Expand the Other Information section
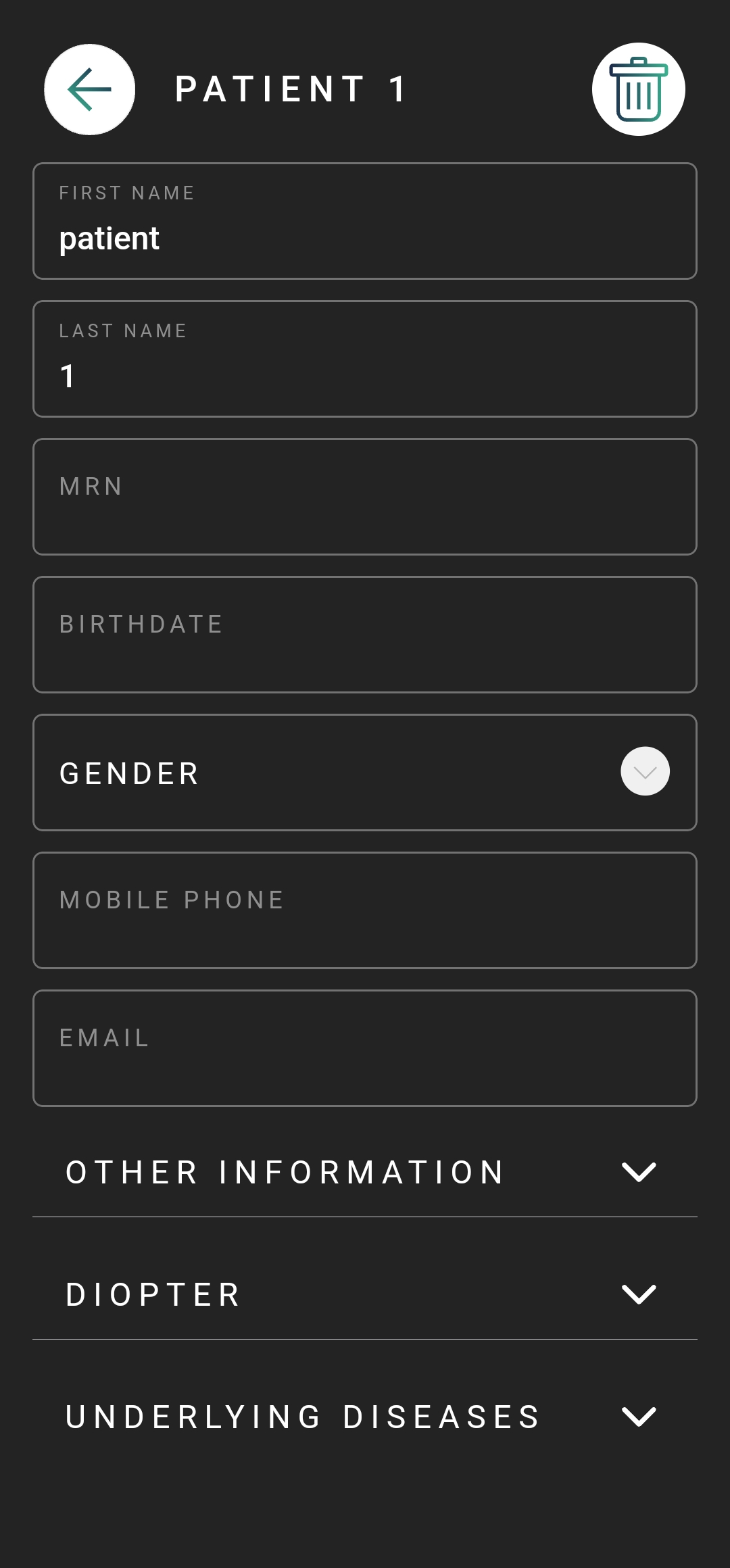This screenshot has height=1568, width=730. [365, 1172]
